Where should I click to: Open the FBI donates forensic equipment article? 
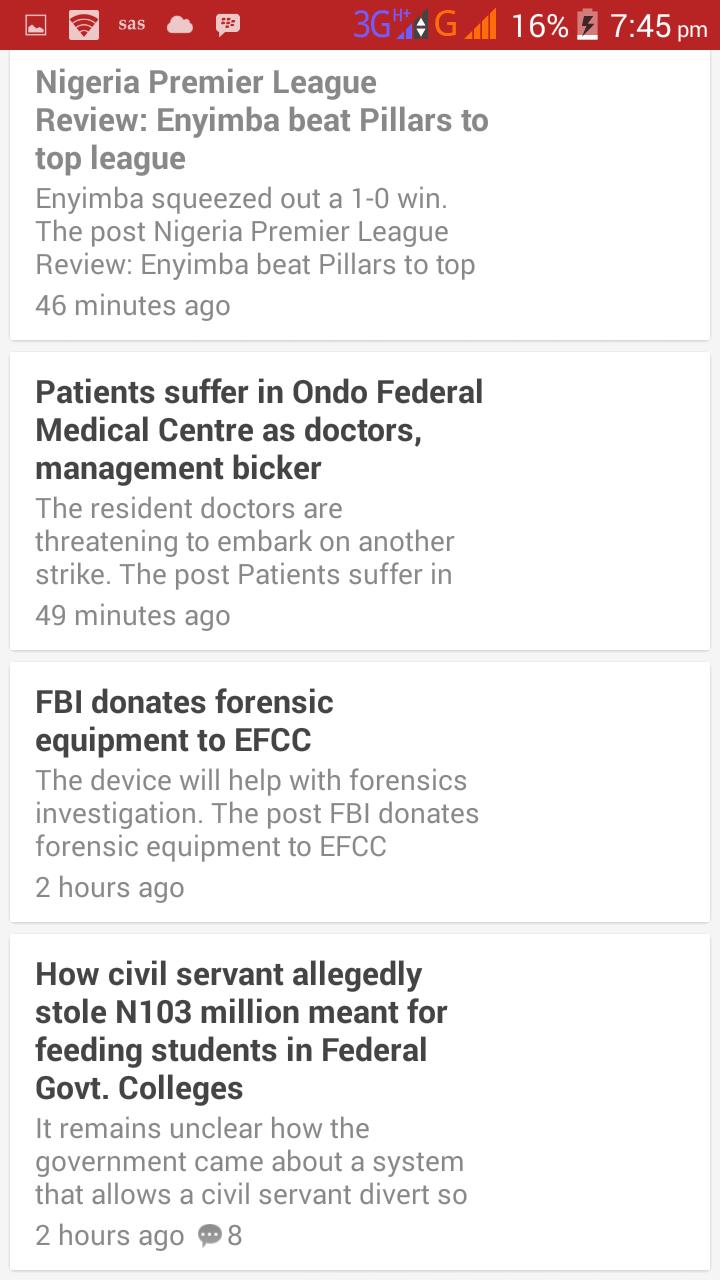pyautogui.click(x=184, y=722)
